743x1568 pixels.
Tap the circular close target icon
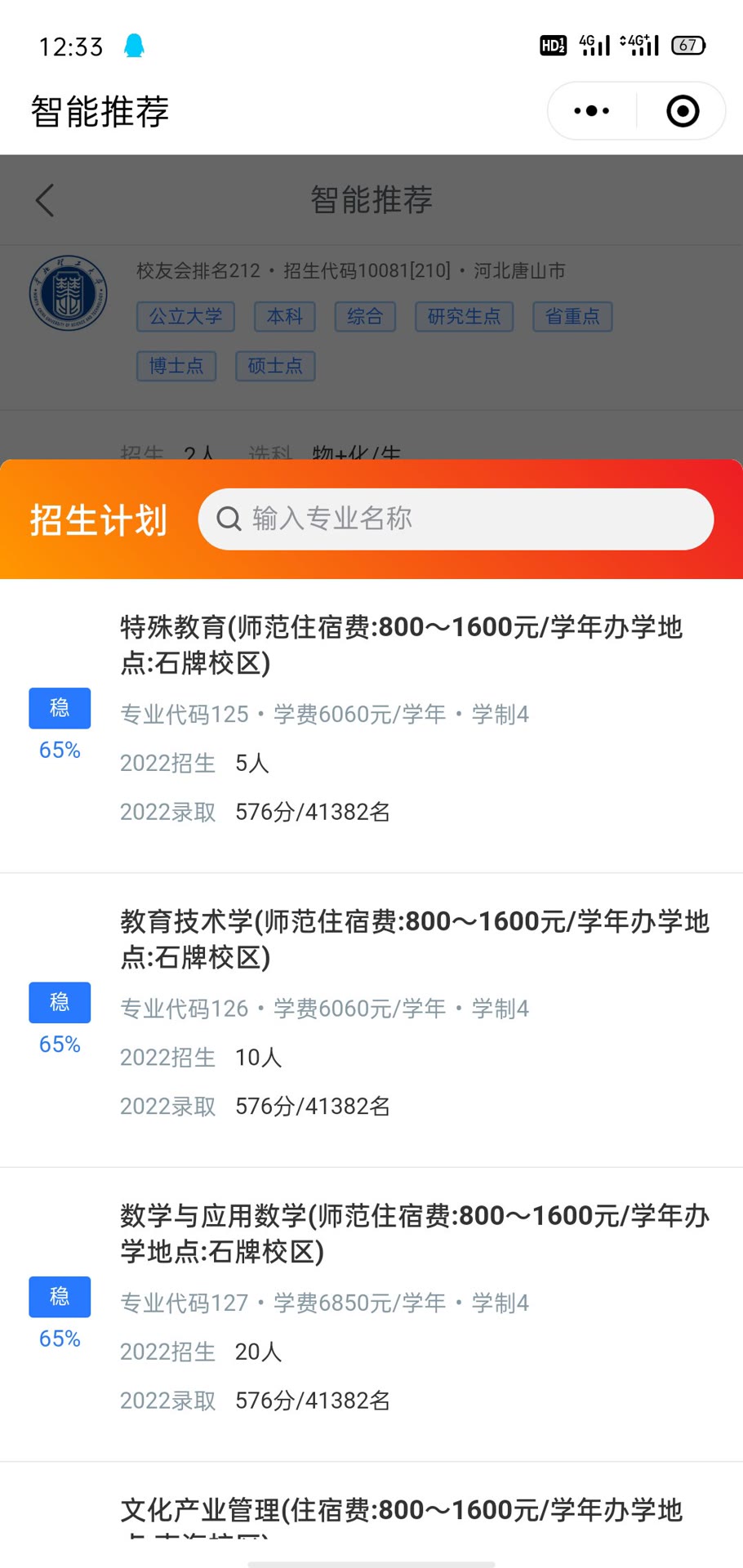pos(683,110)
